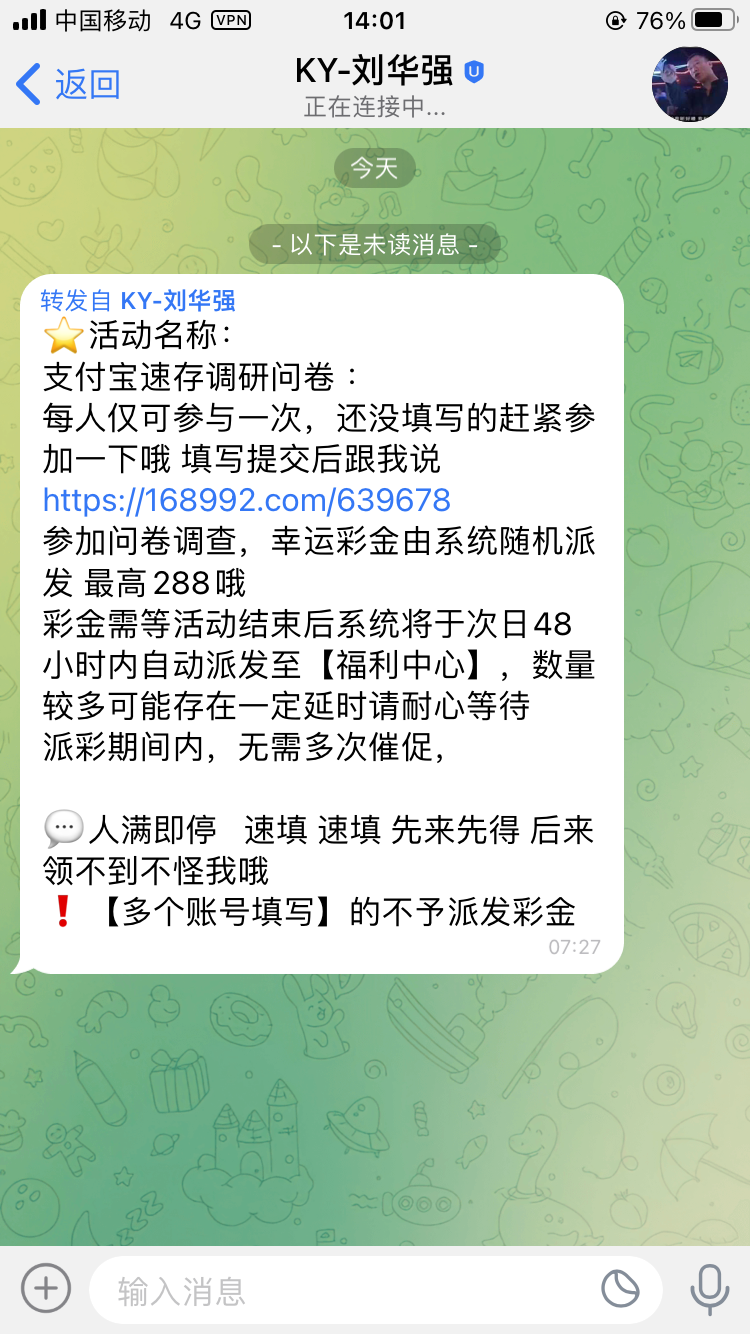Image resolution: width=750 pixels, height=1334 pixels.
Task: Go back via 返回 button
Action: [x=68, y=84]
